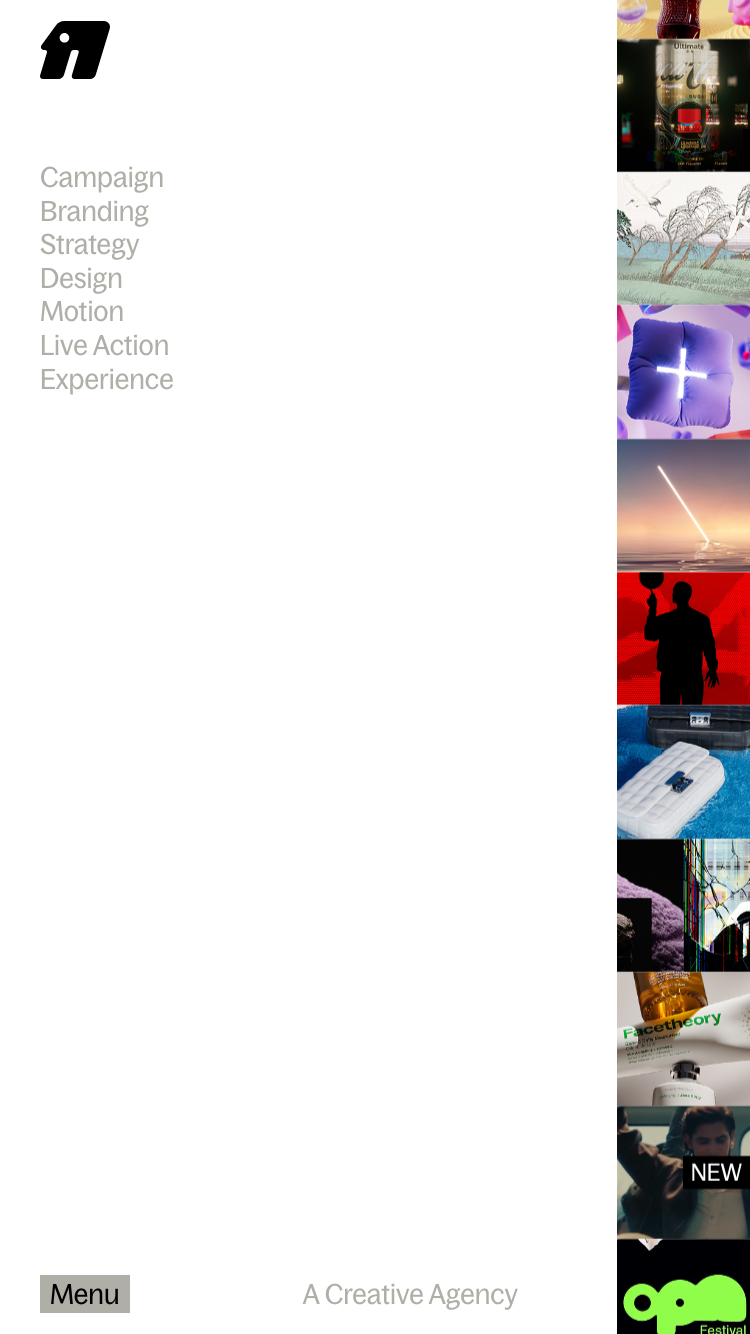Open the Design category
The image size is (750, 1334).
pos(81,279)
